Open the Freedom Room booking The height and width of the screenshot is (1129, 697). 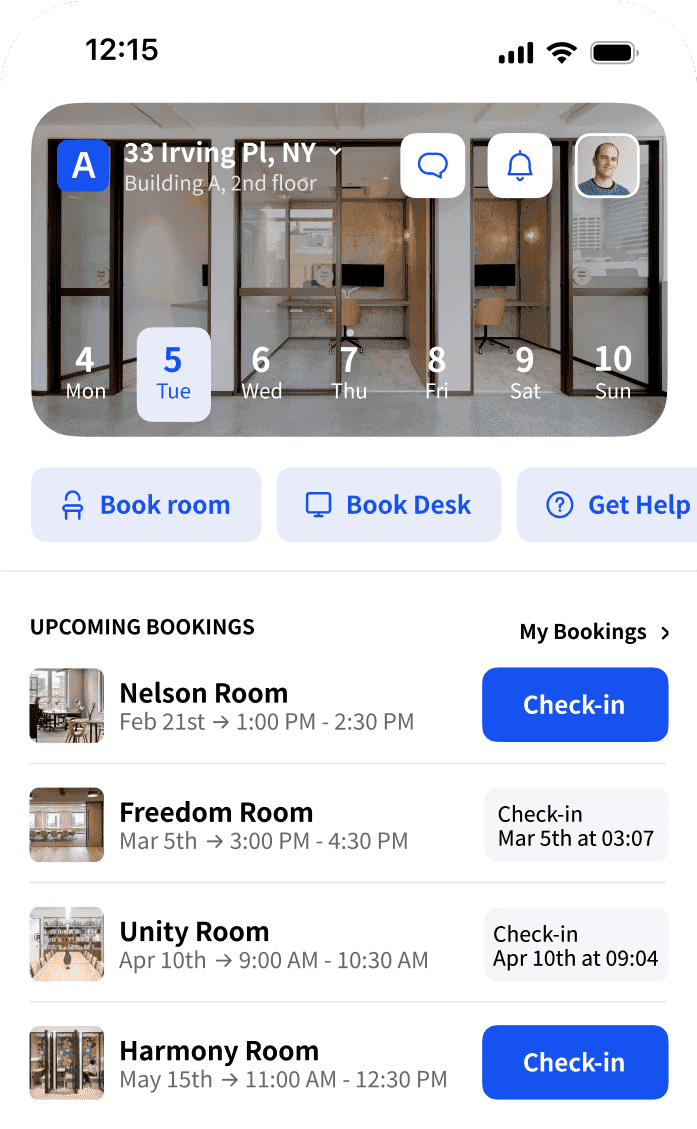pos(216,825)
